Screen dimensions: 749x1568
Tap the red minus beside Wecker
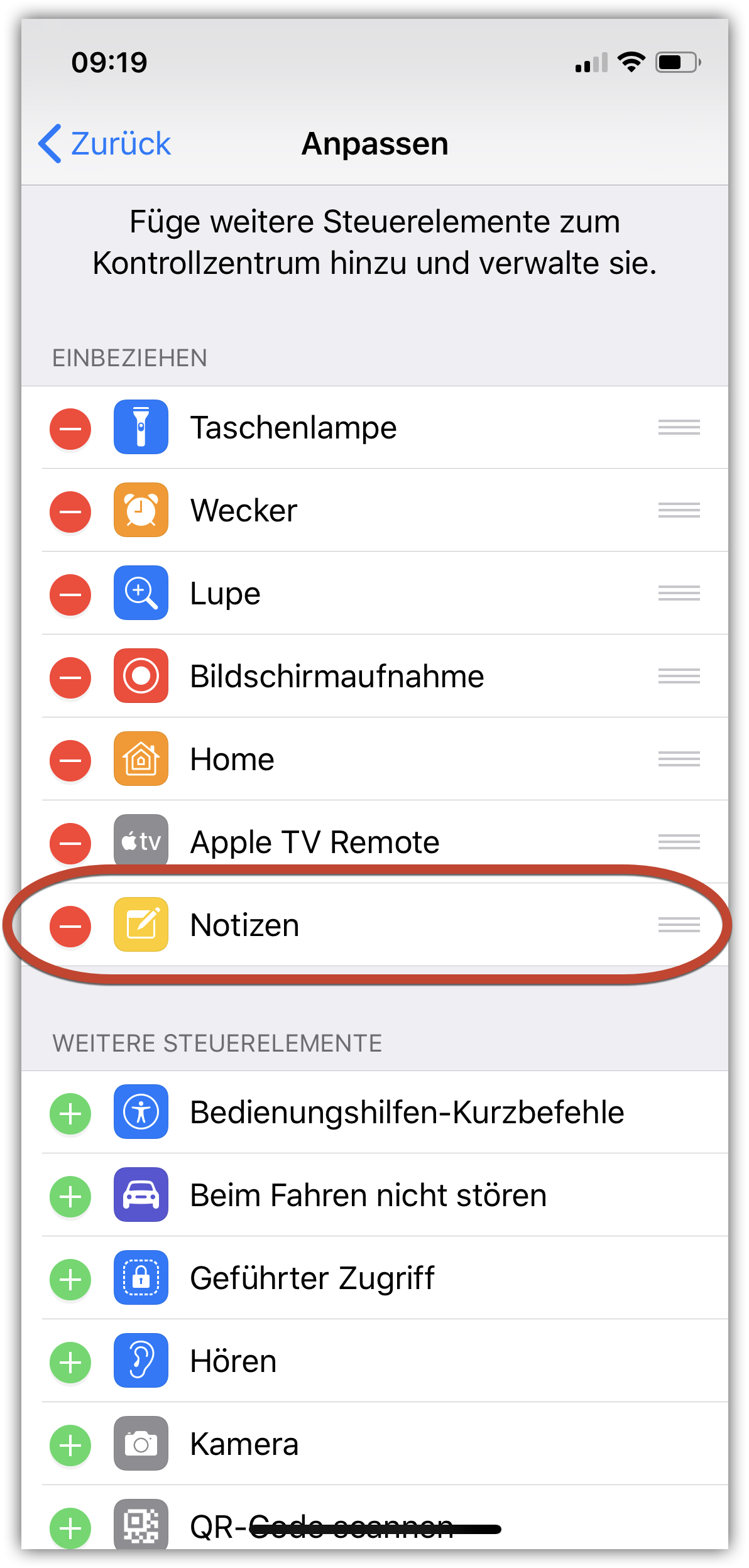[x=70, y=512]
